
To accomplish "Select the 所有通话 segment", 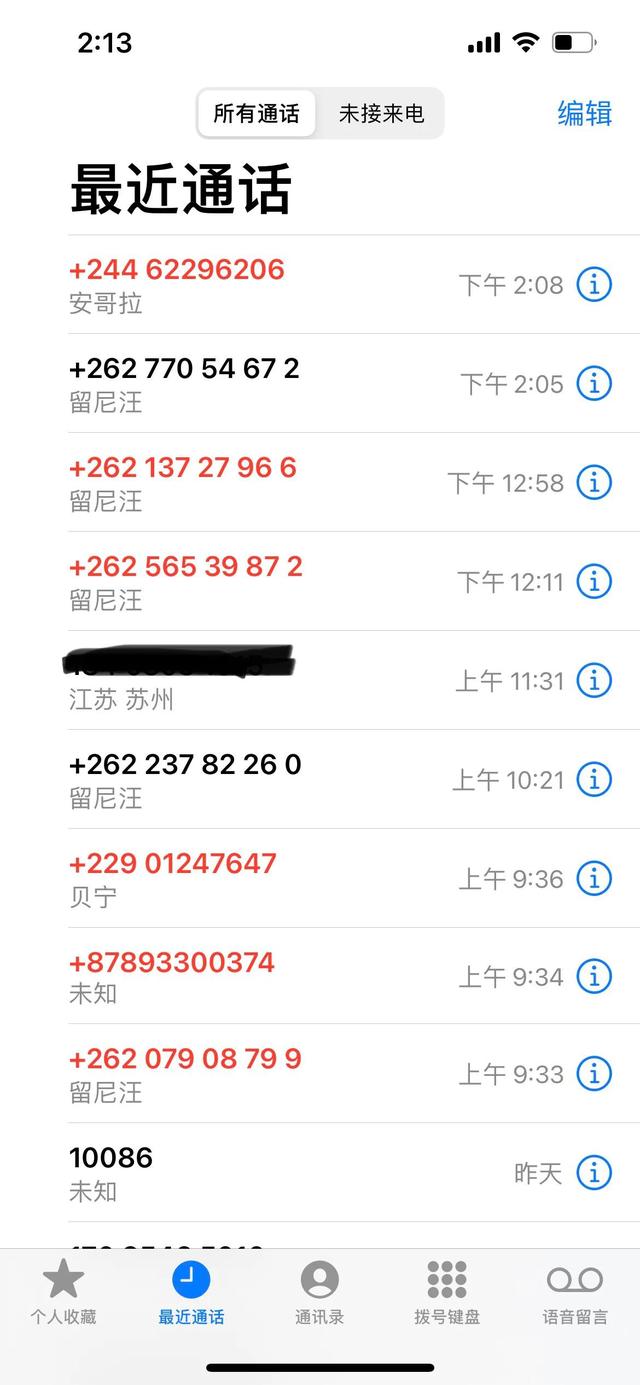I will 256,114.
